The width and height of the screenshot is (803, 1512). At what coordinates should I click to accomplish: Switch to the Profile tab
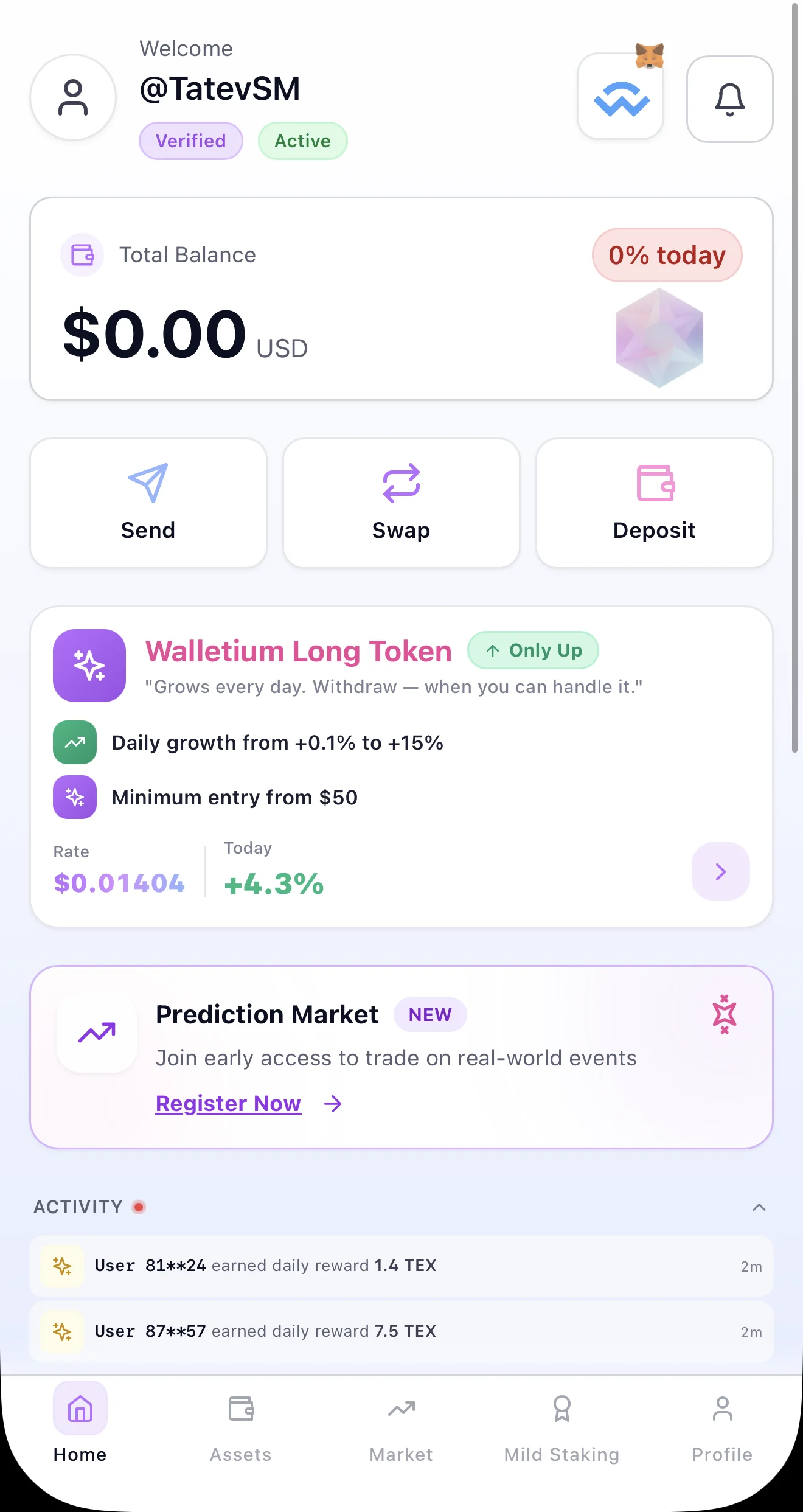point(723,1427)
